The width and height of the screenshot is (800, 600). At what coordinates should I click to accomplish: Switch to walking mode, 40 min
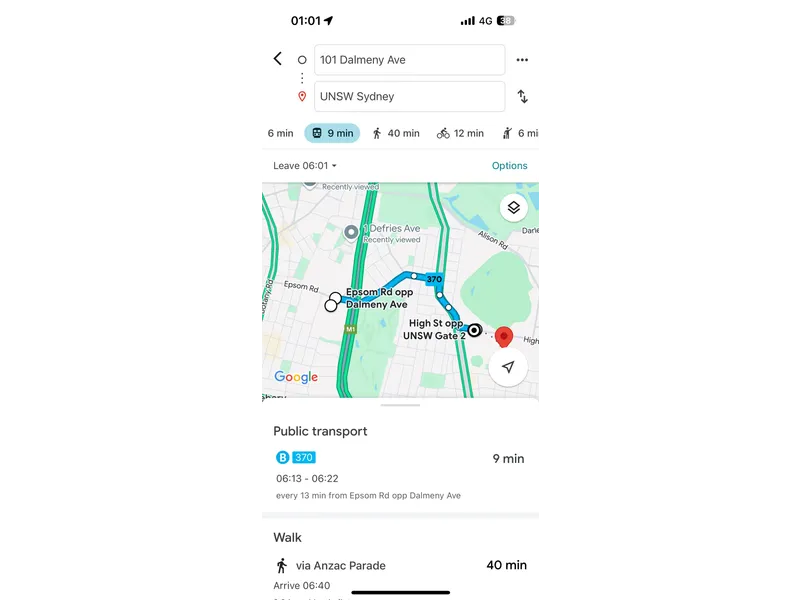(x=396, y=133)
